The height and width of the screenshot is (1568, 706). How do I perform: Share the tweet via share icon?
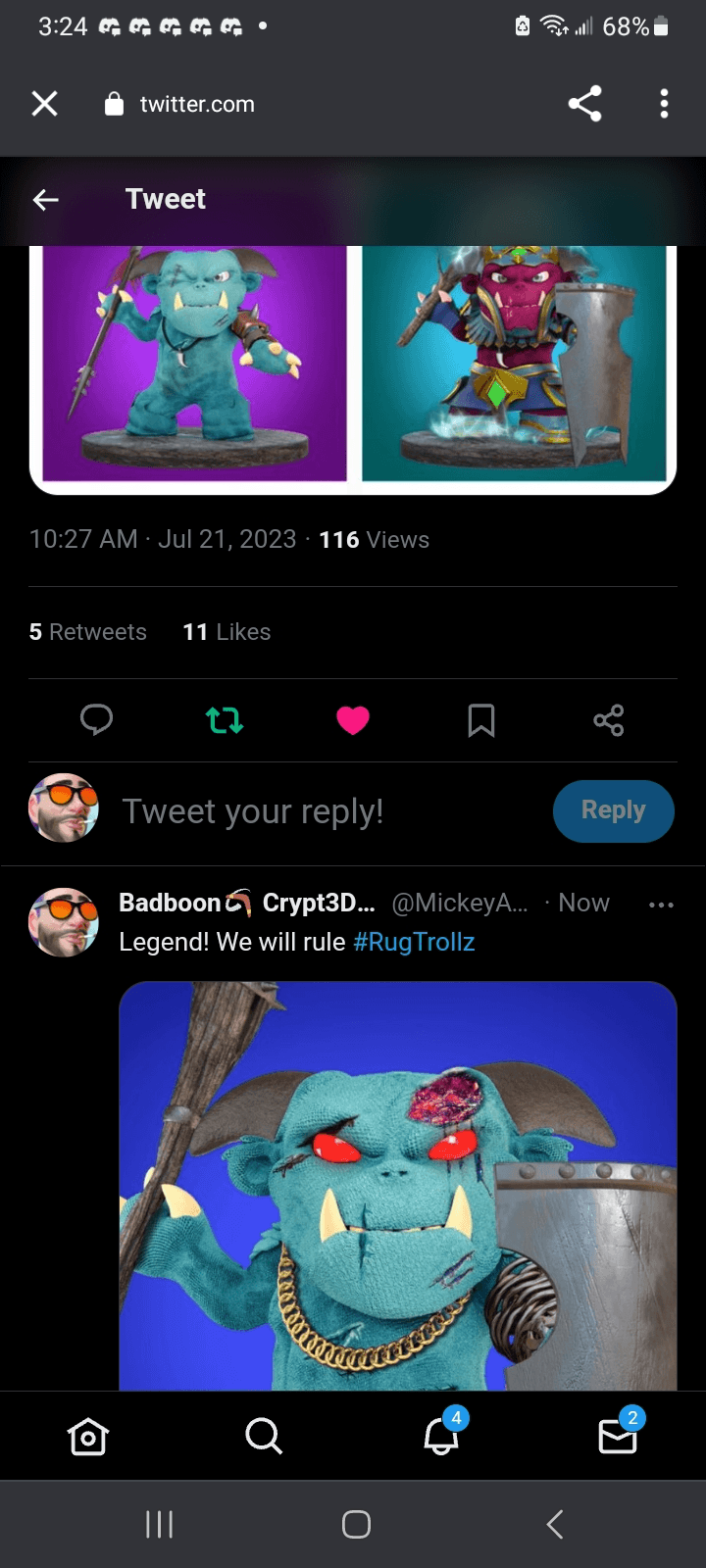608,720
